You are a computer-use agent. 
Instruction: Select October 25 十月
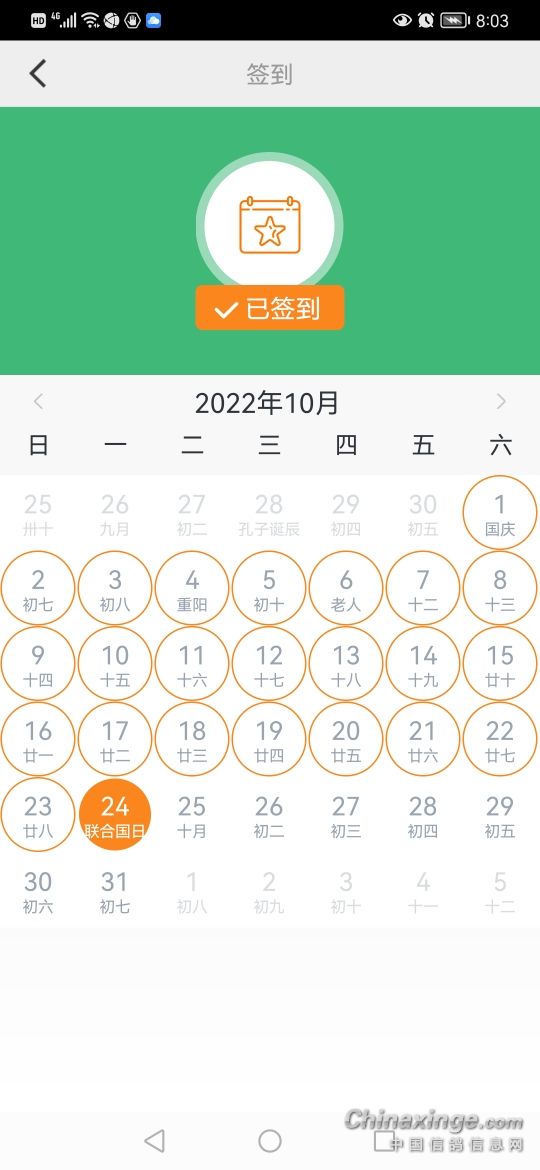(x=192, y=816)
